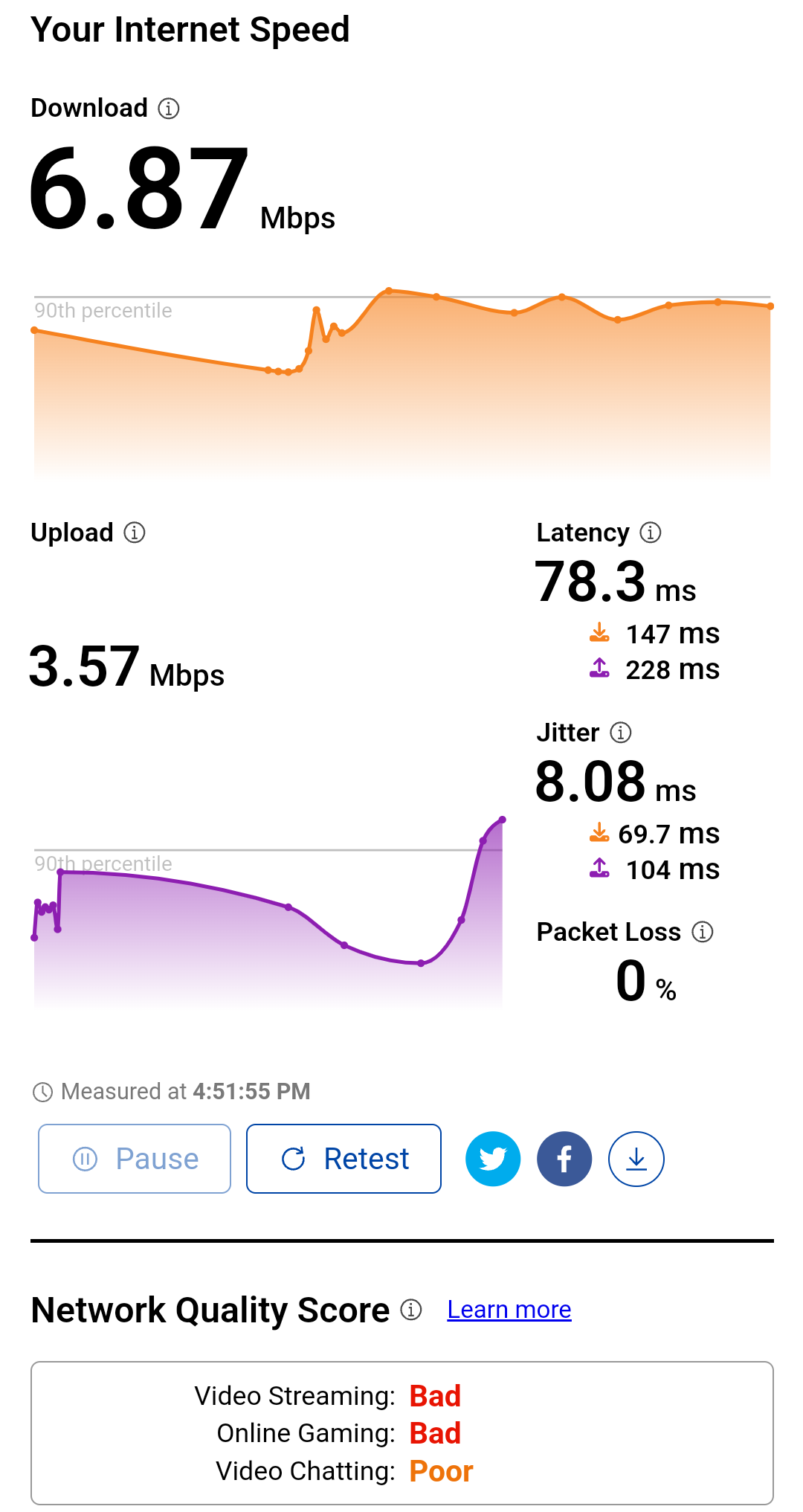Show info about Download
The height and width of the screenshot is (1512, 803).
click(169, 109)
